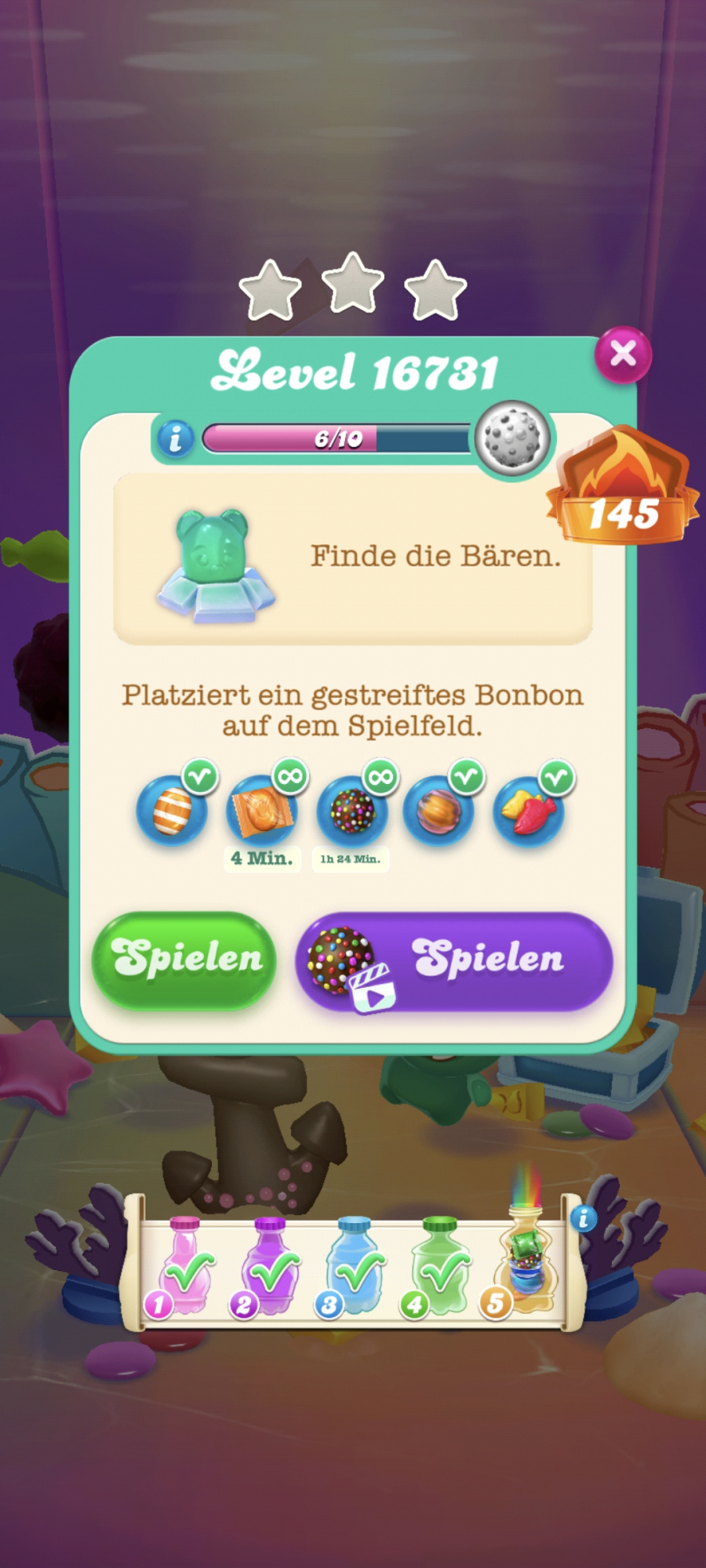Tap the green Spielen button
Viewport: 706px width, 1568px height.
(185, 959)
